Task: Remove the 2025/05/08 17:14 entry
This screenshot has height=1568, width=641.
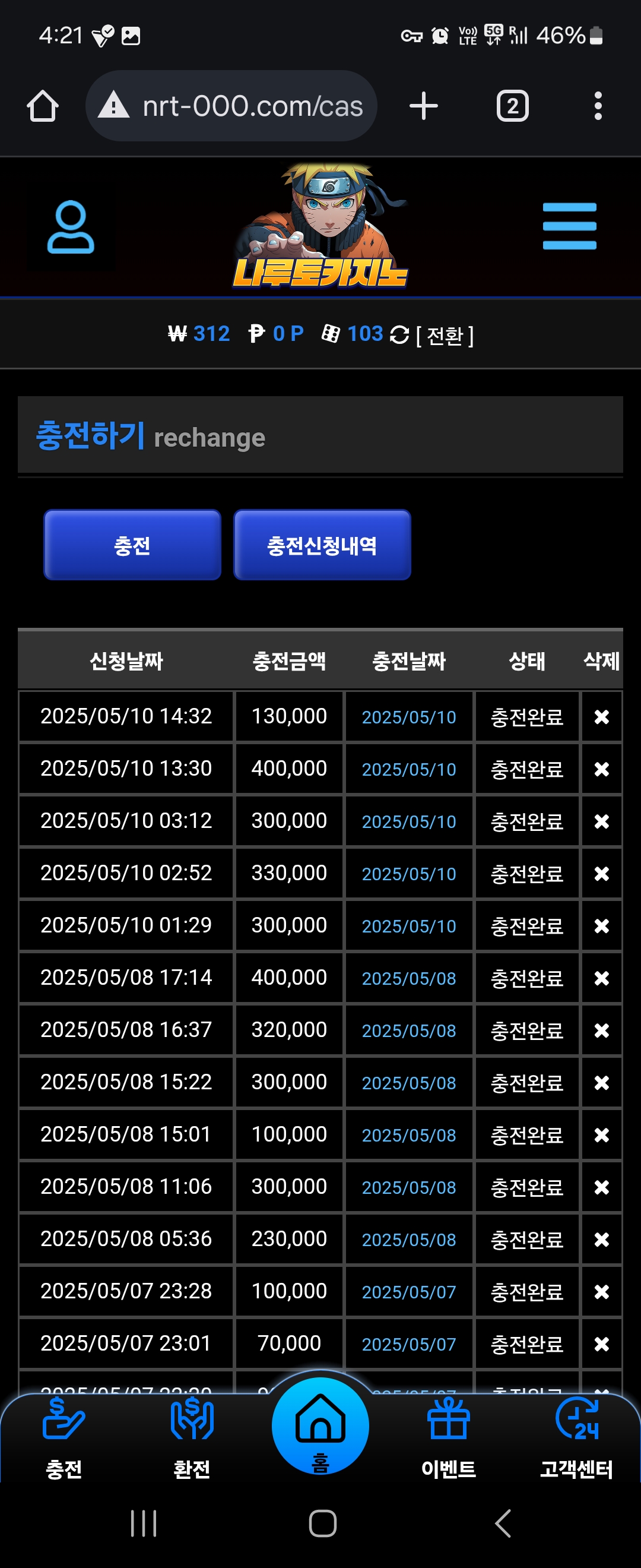Action: [601, 978]
